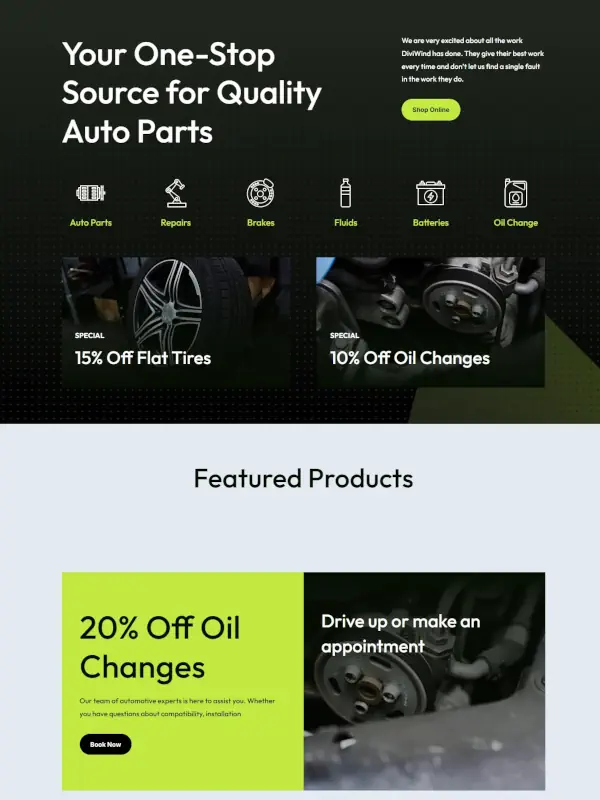Open the Repairs category
The height and width of the screenshot is (800, 600).
(176, 203)
